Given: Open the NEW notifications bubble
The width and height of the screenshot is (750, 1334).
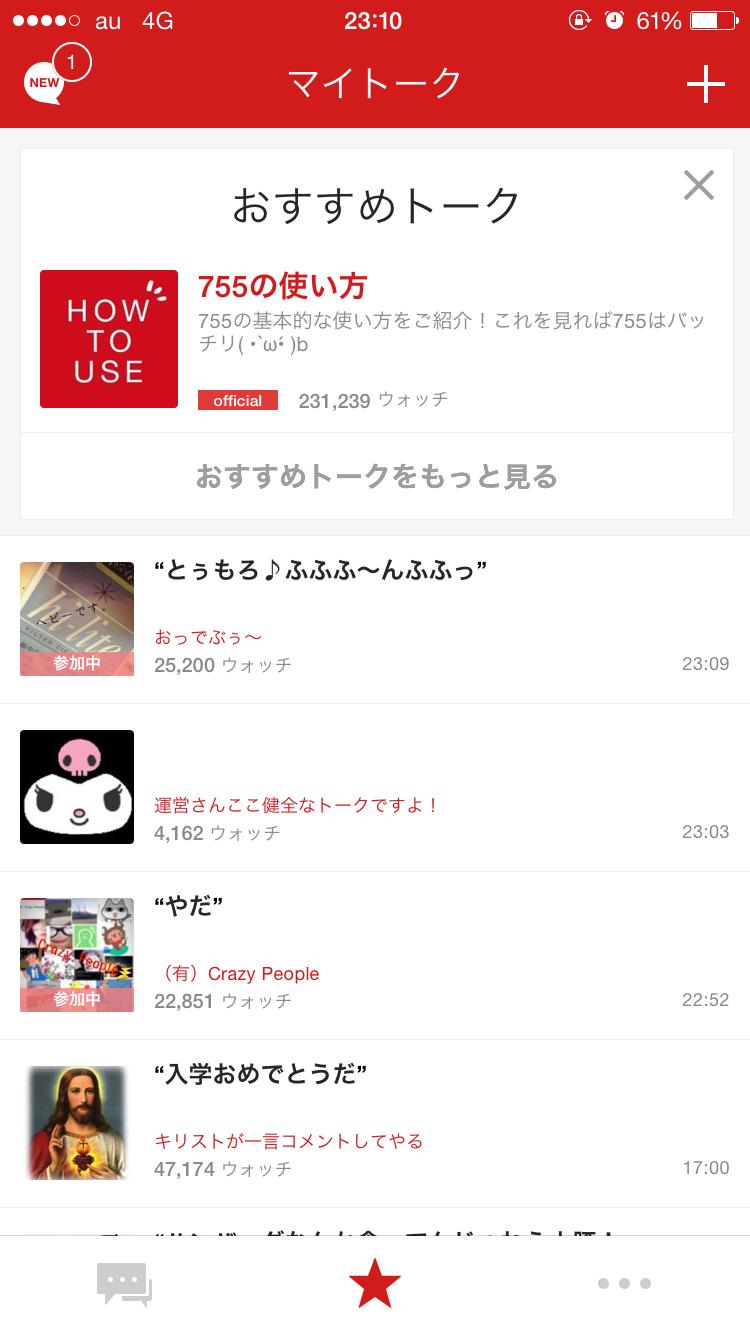Looking at the screenshot, I should 52,80.
